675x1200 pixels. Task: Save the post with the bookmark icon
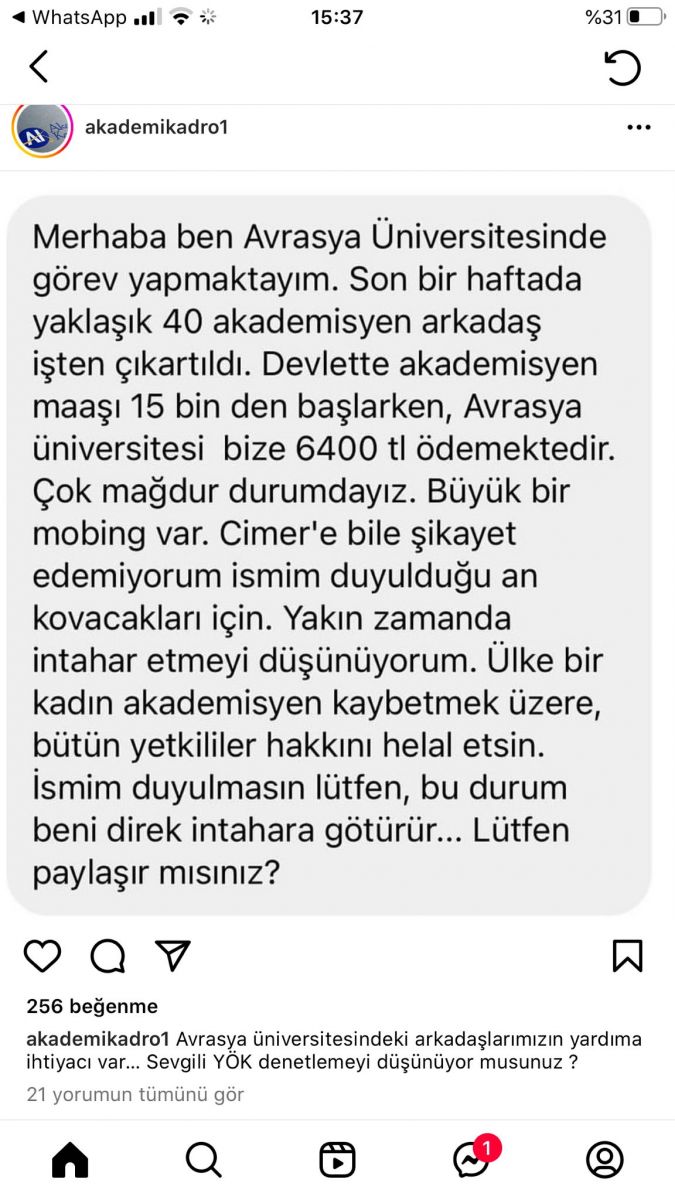(x=627, y=955)
